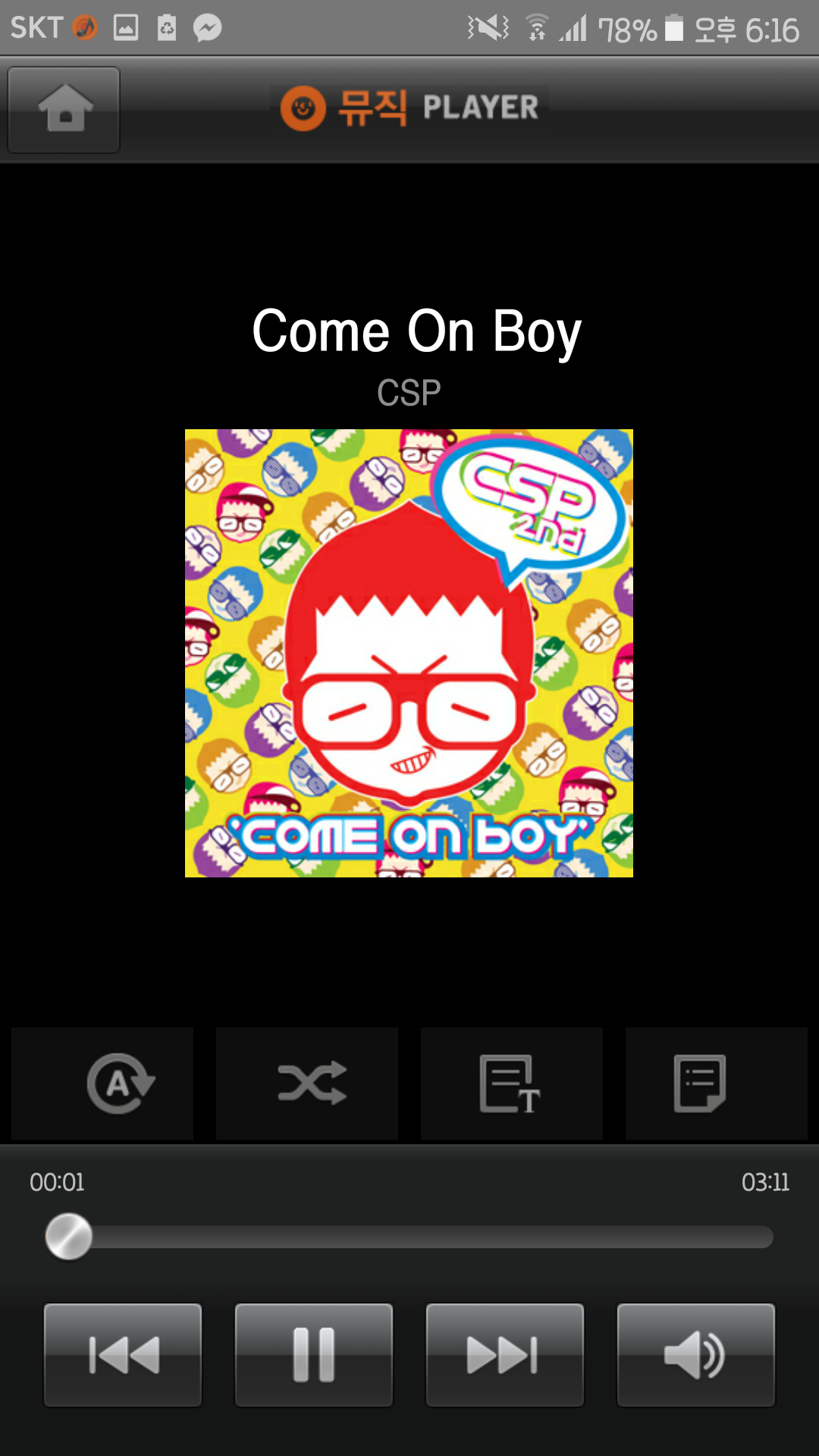Pause Come On Boy

pos(314,1355)
